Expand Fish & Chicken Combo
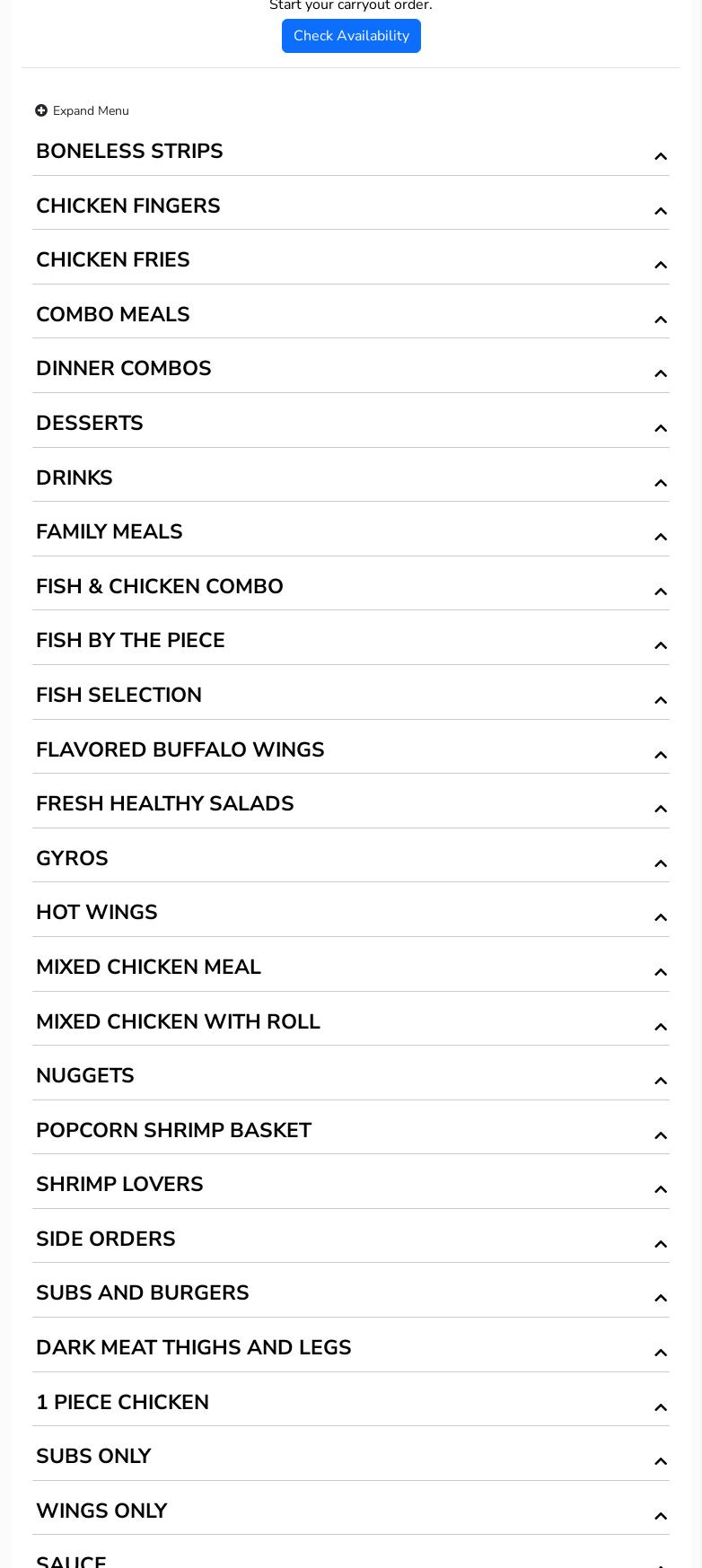 point(350,587)
